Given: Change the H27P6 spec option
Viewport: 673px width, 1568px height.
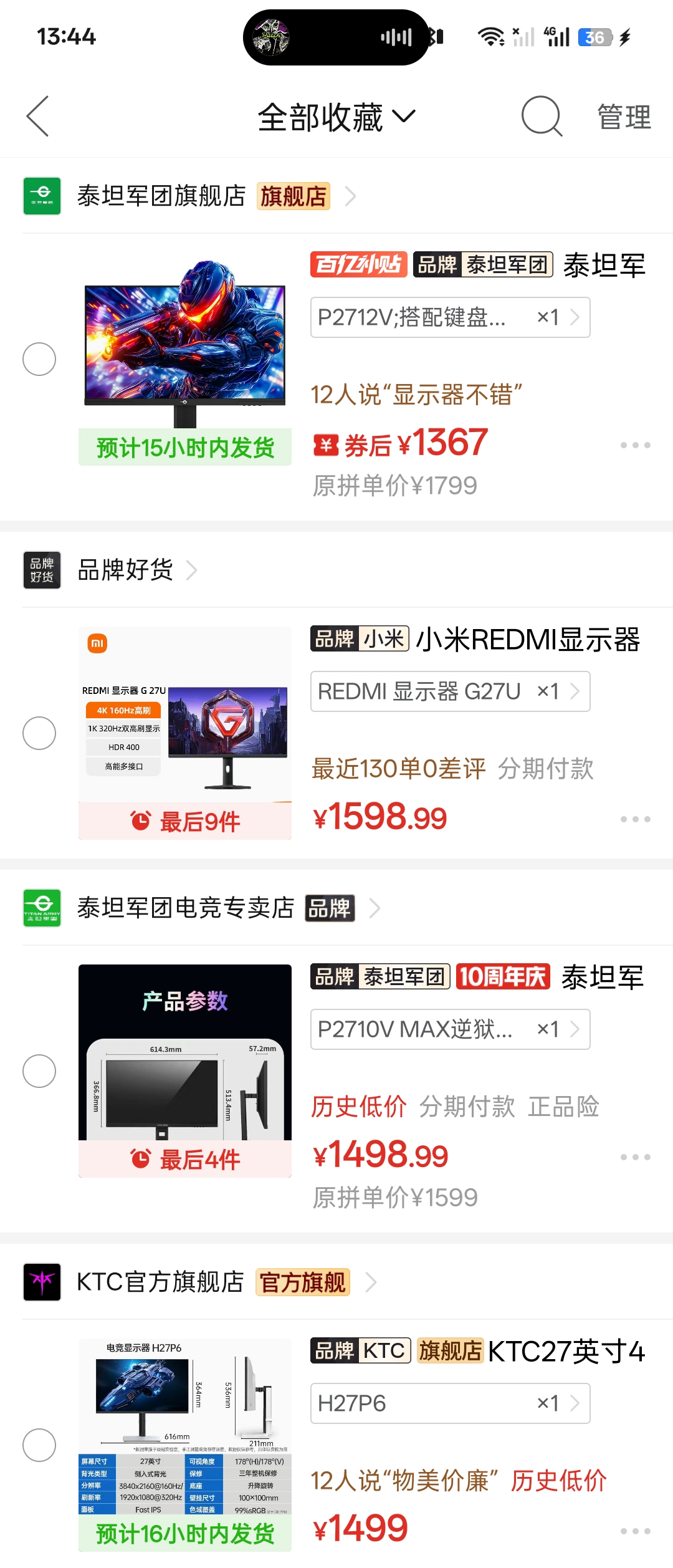Looking at the screenshot, I should pos(450,1403).
